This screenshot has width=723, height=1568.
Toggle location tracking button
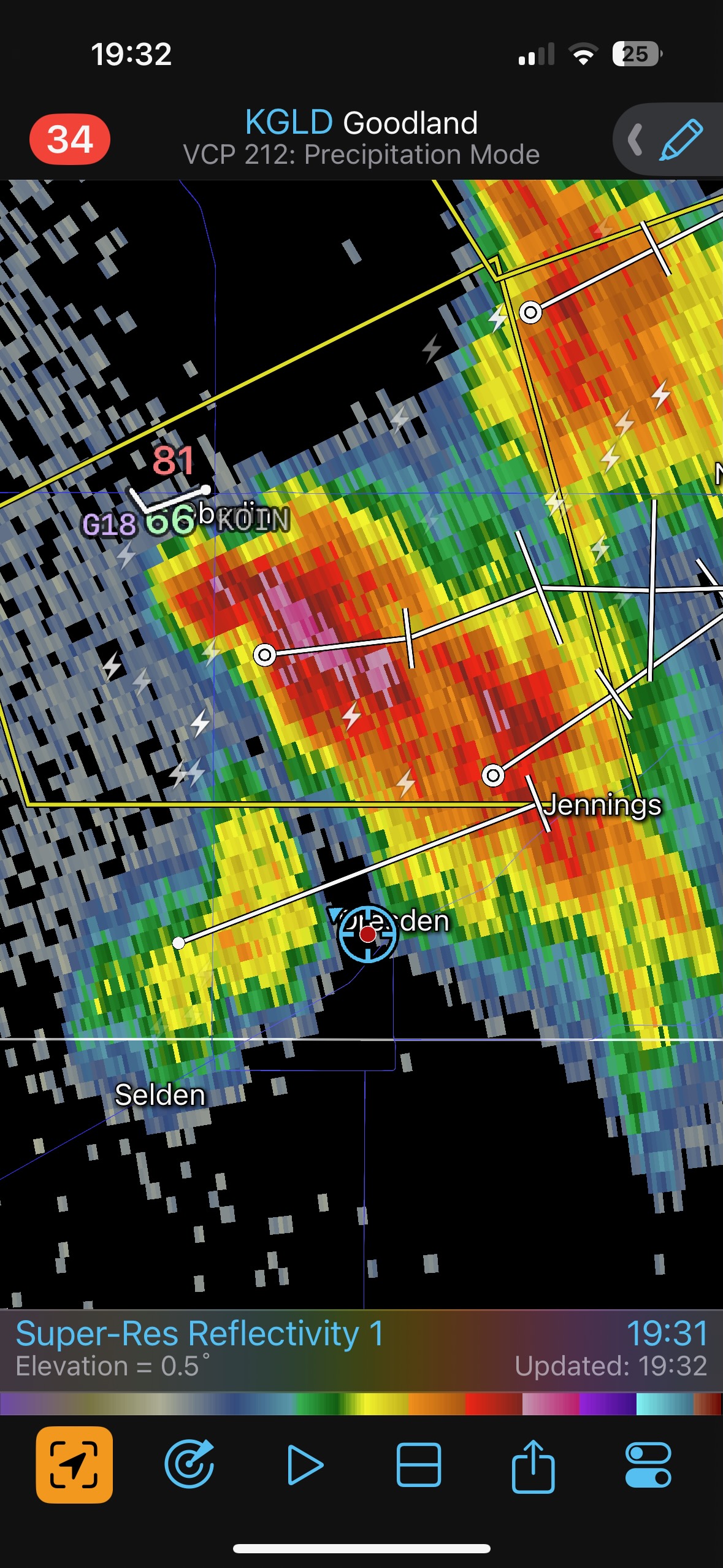[74, 1465]
